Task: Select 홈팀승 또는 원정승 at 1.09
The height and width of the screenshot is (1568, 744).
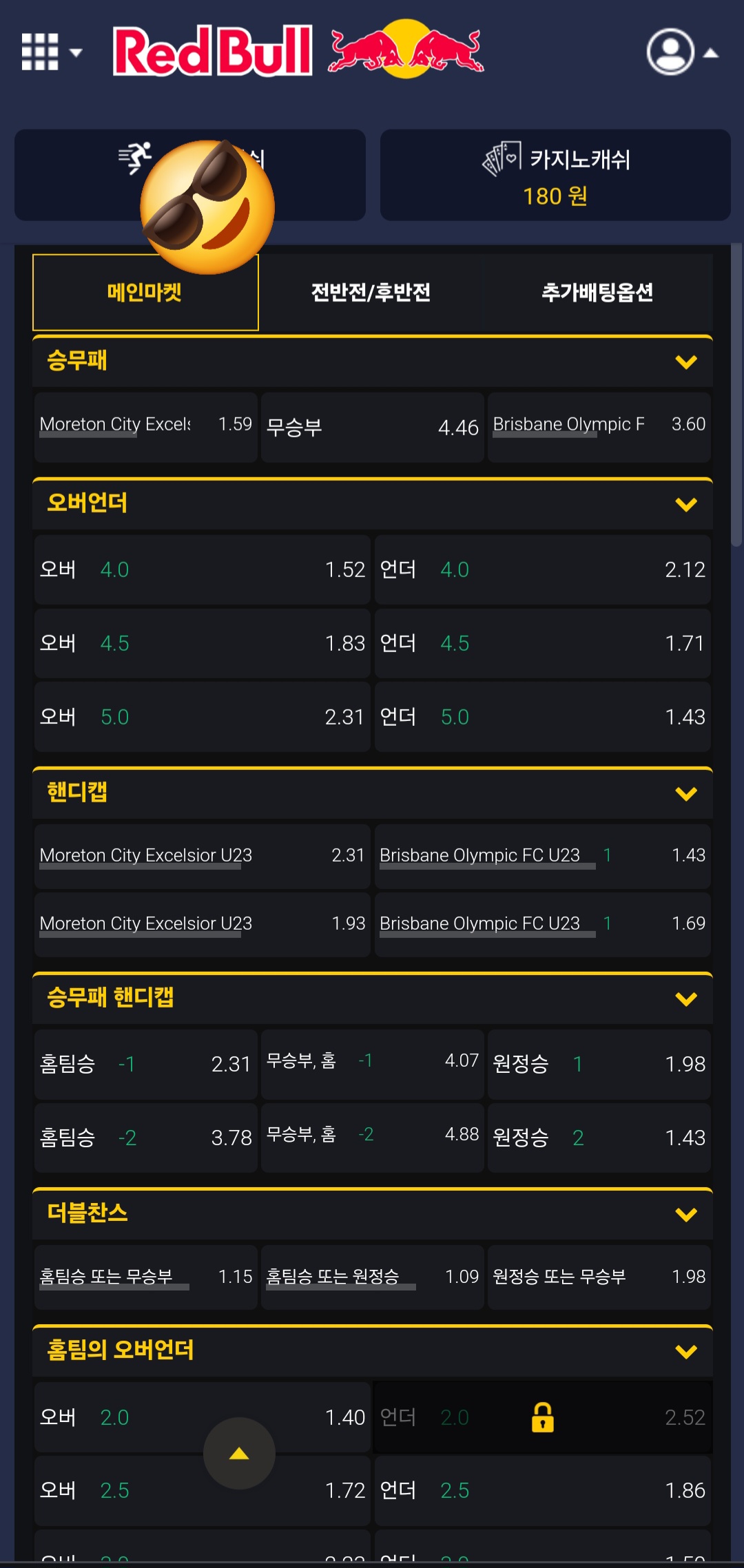Action: pyautogui.click(x=372, y=1277)
